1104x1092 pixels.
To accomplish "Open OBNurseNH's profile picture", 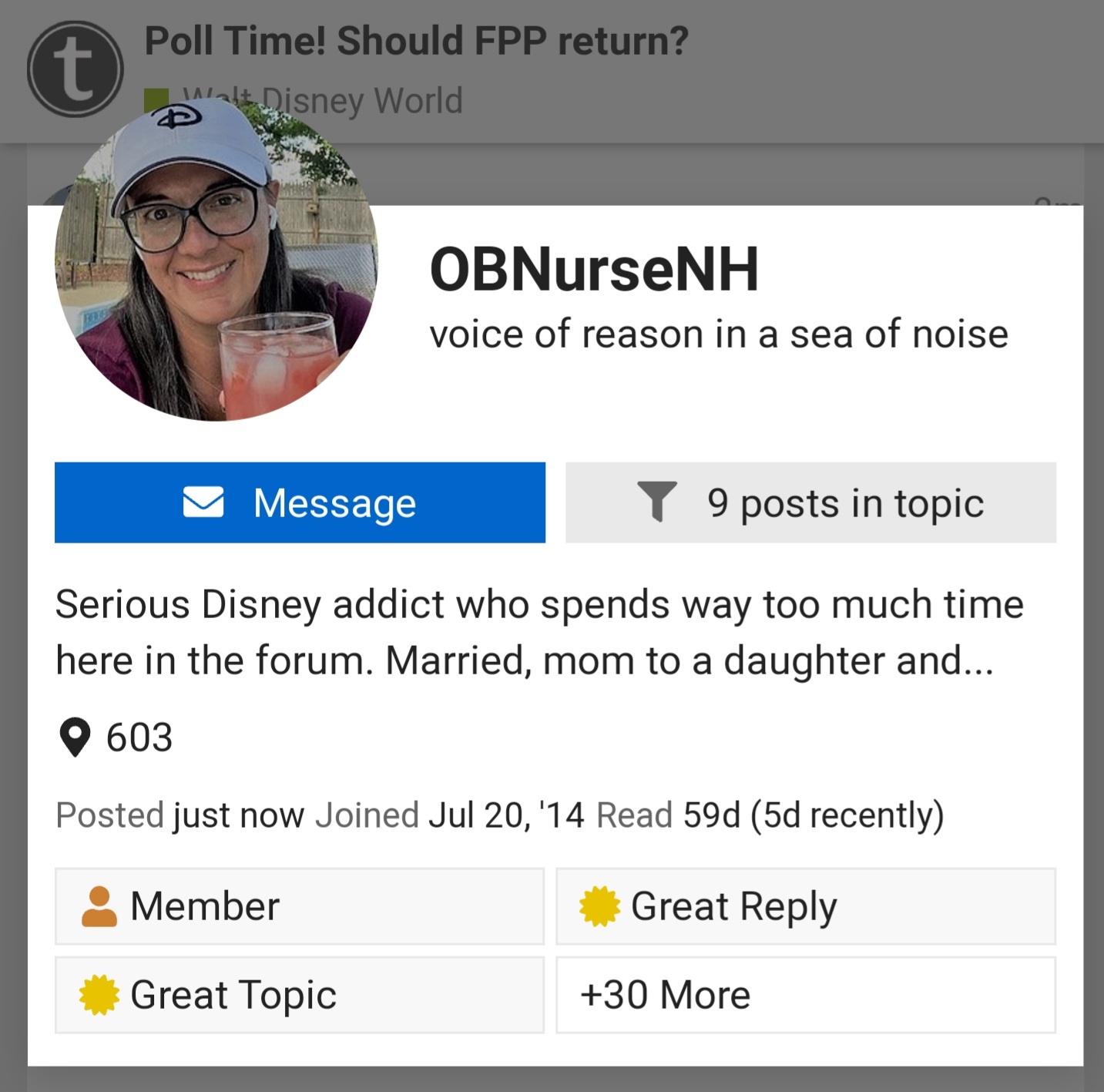I will tap(216, 262).
